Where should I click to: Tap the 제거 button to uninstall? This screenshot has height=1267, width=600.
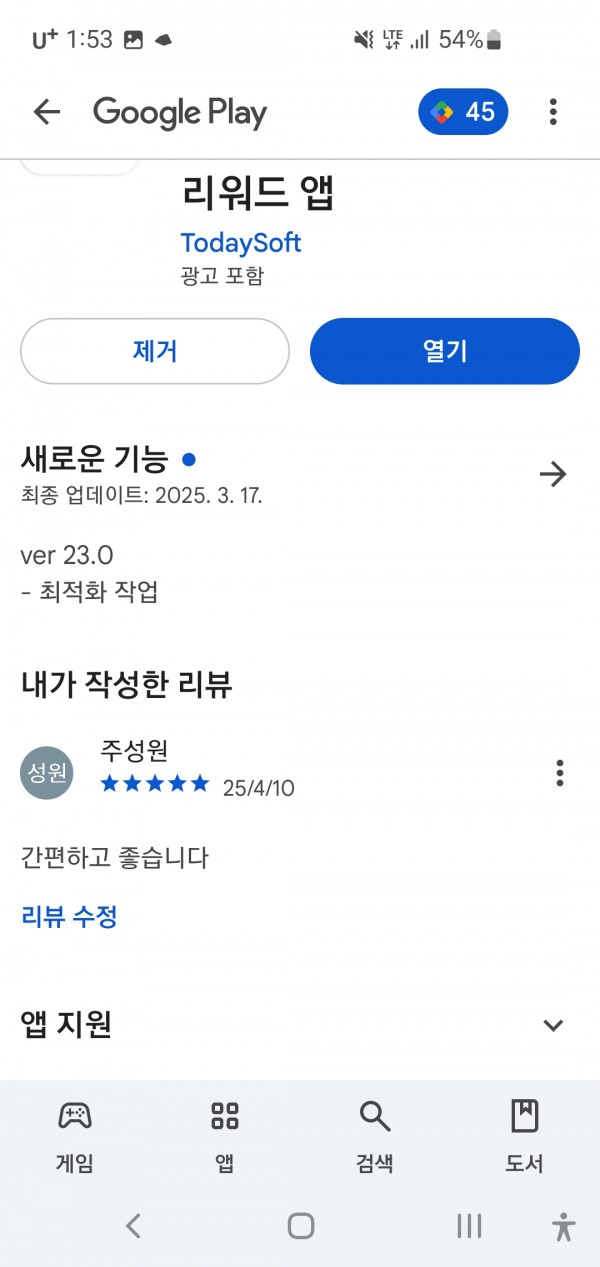point(155,351)
